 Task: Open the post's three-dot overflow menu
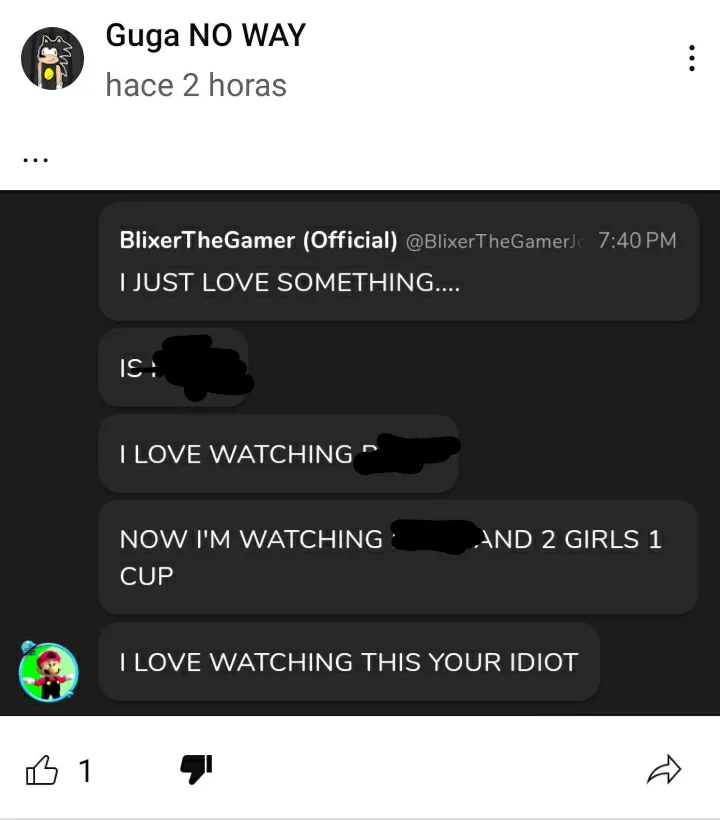[x=692, y=58]
